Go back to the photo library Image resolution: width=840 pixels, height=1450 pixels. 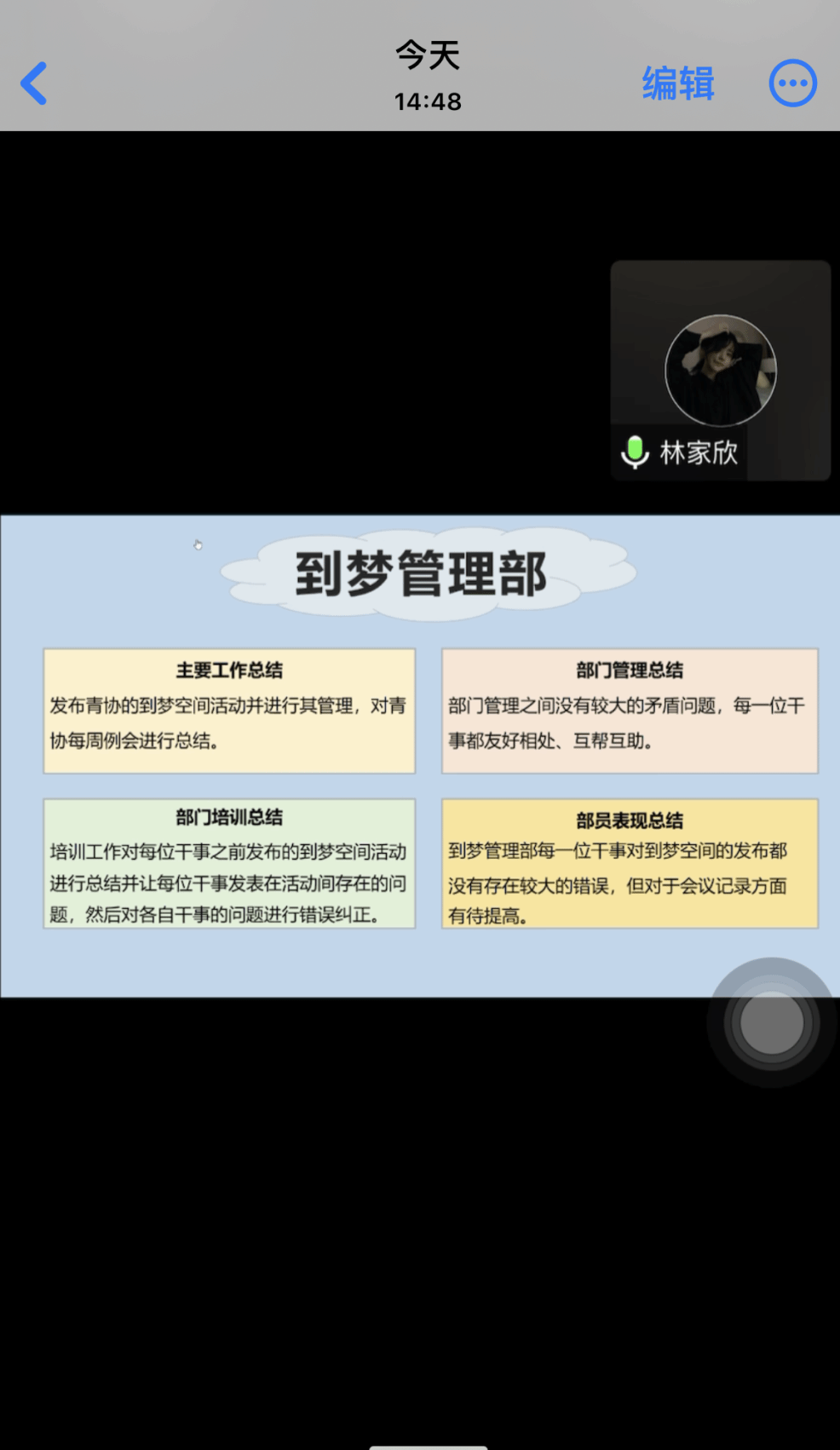(34, 83)
